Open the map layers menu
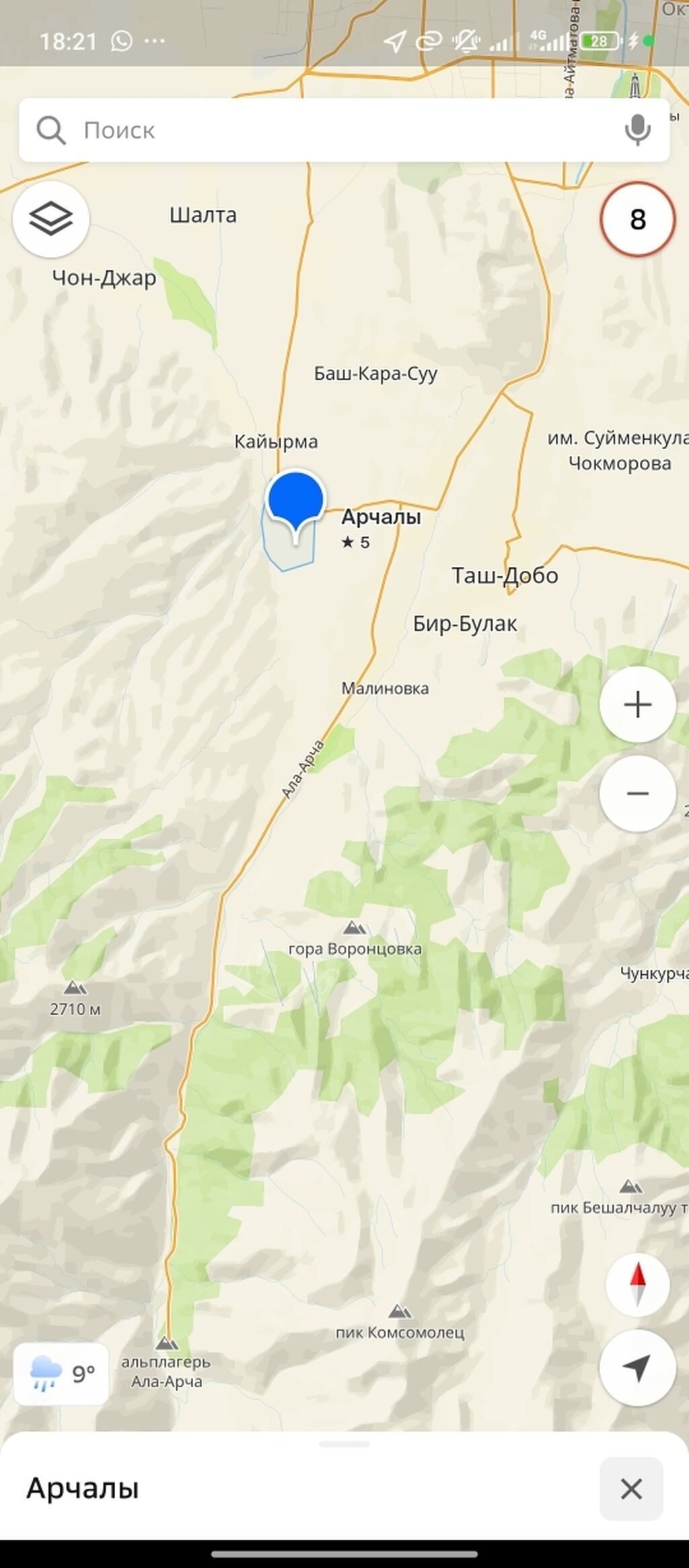 (x=51, y=219)
